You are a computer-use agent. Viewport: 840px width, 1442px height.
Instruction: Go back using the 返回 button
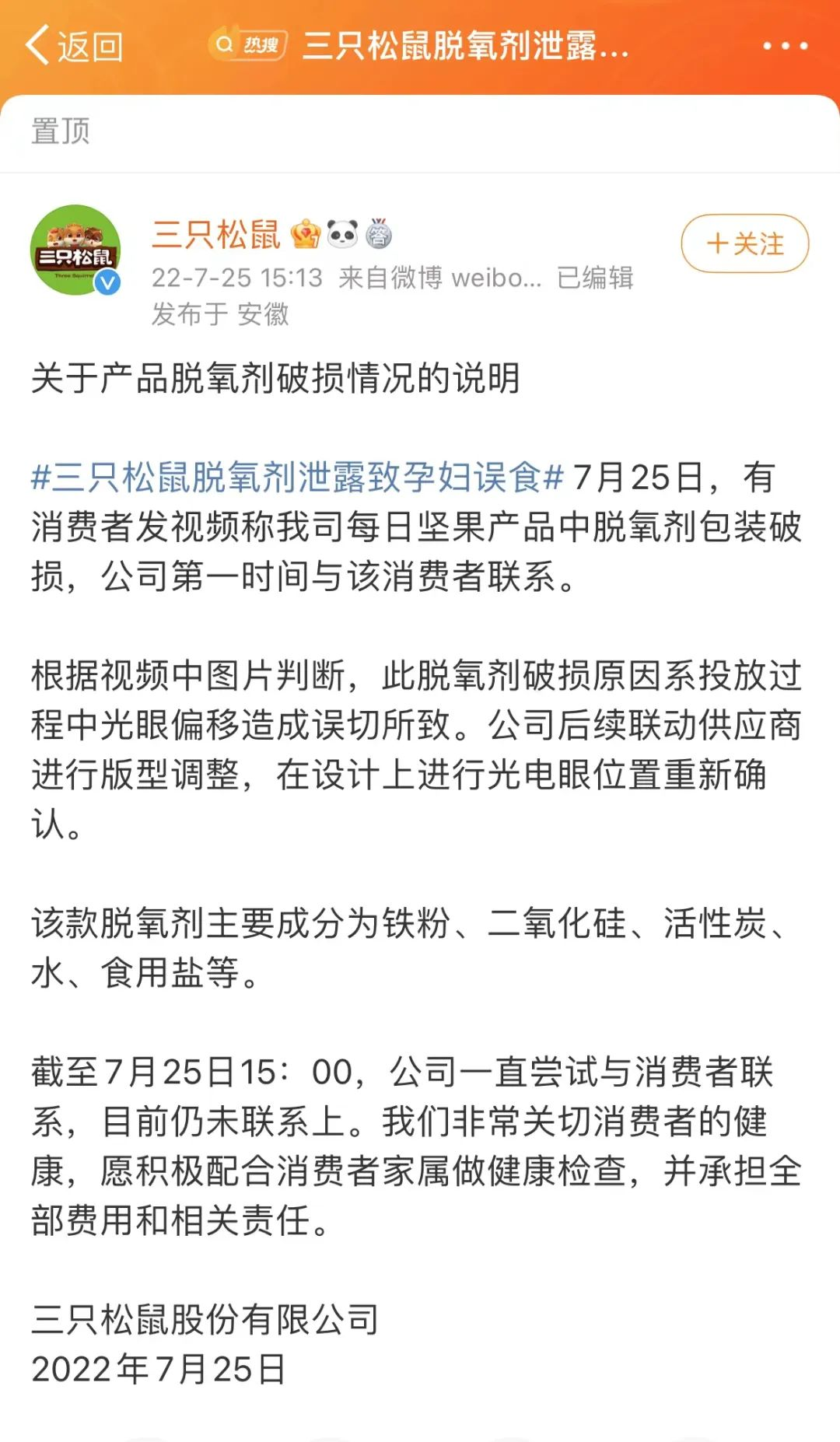[x=75, y=47]
